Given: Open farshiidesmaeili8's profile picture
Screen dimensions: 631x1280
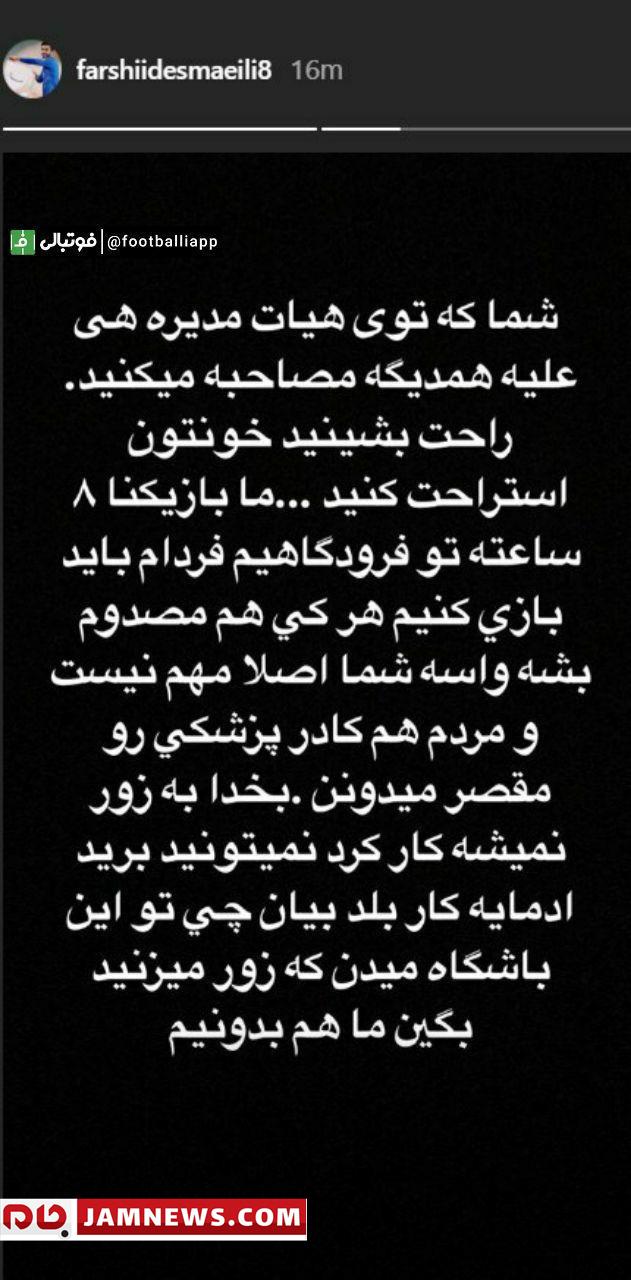Looking at the screenshot, I should click(32, 70).
